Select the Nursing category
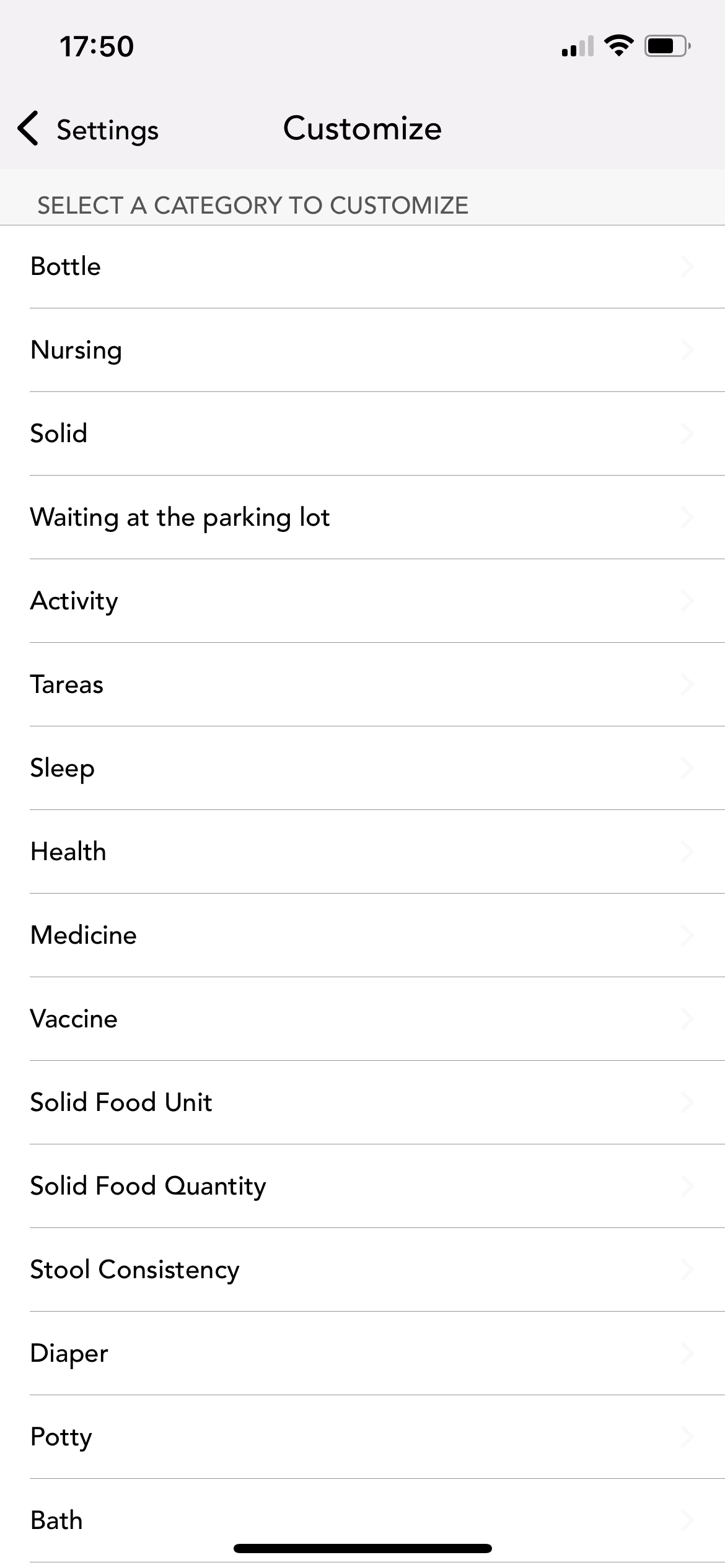Viewport: 725px width, 1568px height. tap(362, 350)
